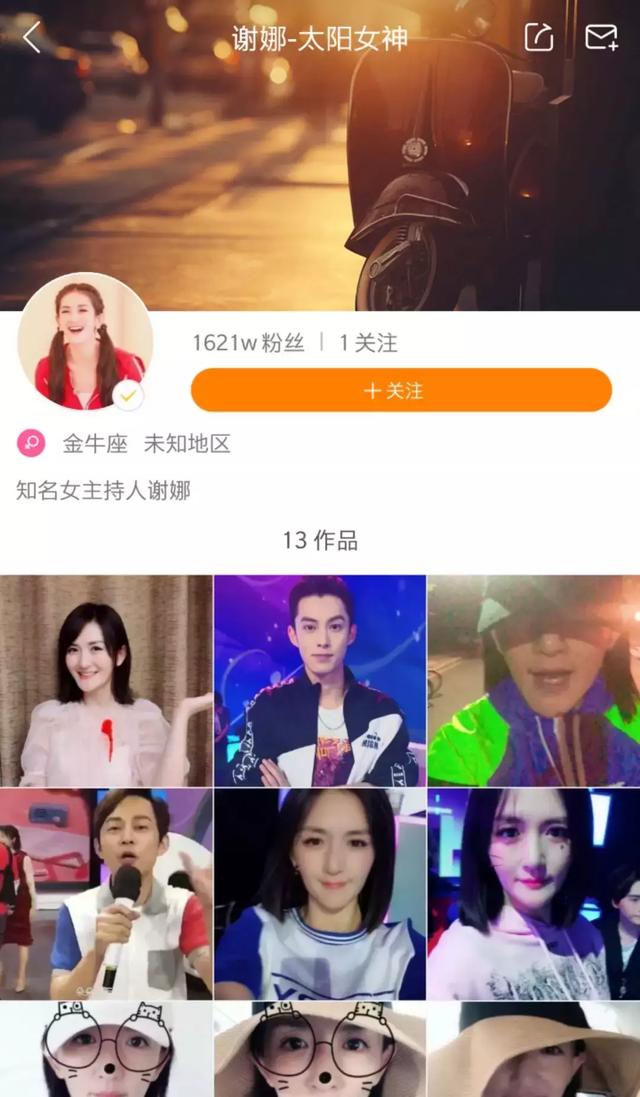Open video of woman in pink hoodie
This screenshot has height=1097, width=640.
tap(534, 893)
